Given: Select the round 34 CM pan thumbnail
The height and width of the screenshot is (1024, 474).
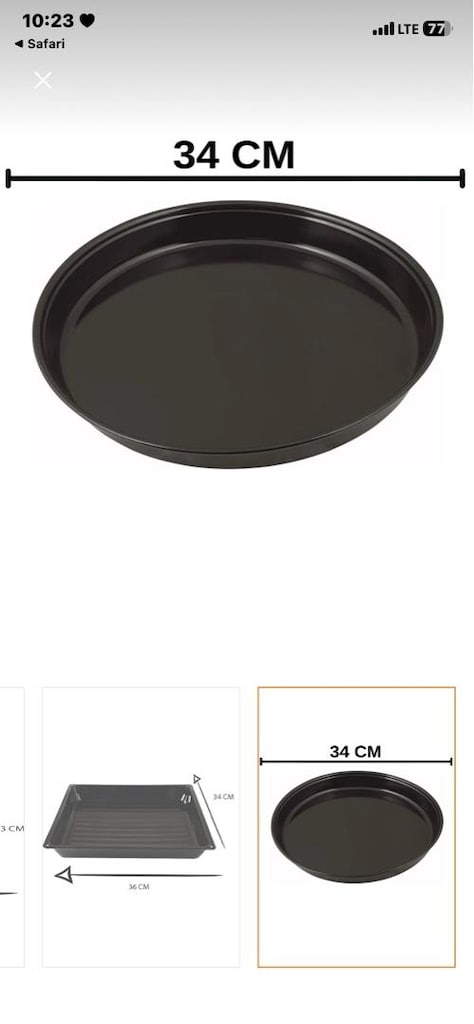Looking at the screenshot, I should click(x=356, y=826).
